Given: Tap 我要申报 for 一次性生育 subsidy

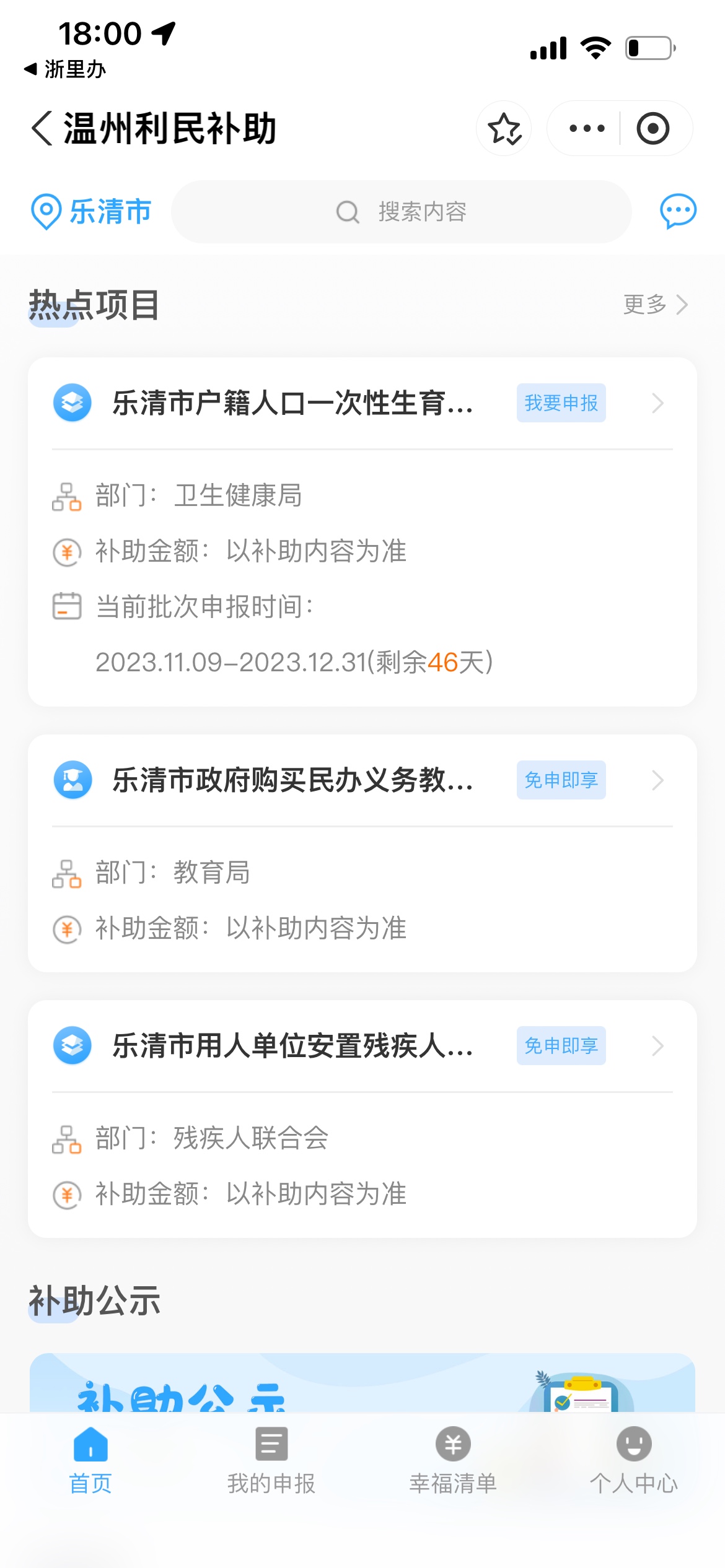Looking at the screenshot, I should 561,403.
